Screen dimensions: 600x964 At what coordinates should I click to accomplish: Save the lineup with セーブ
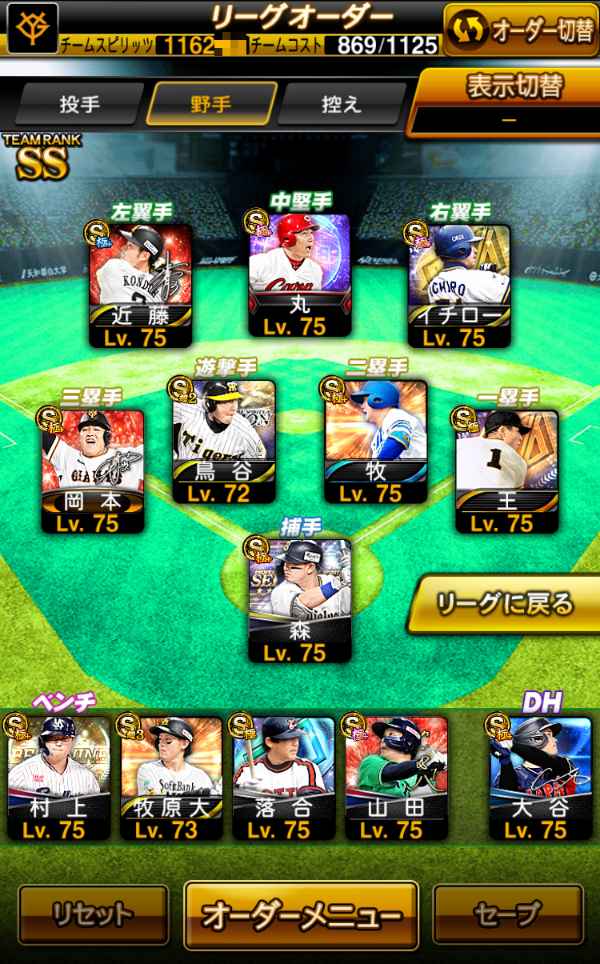pos(507,914)
